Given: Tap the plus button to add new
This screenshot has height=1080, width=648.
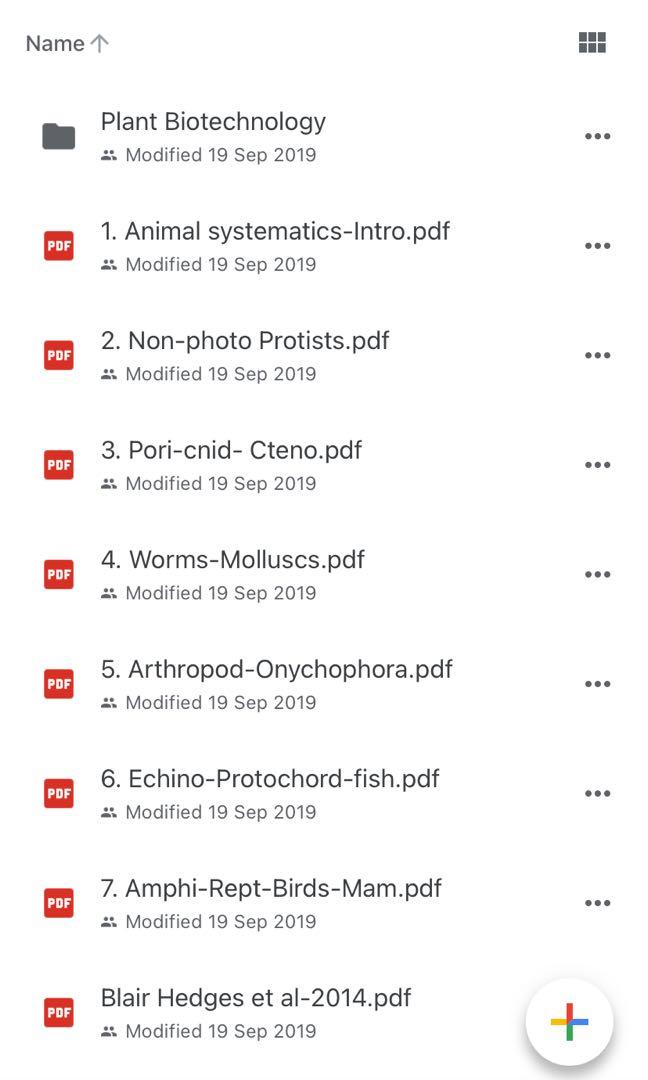Looking at the screenshot, I should point(569,1022).
